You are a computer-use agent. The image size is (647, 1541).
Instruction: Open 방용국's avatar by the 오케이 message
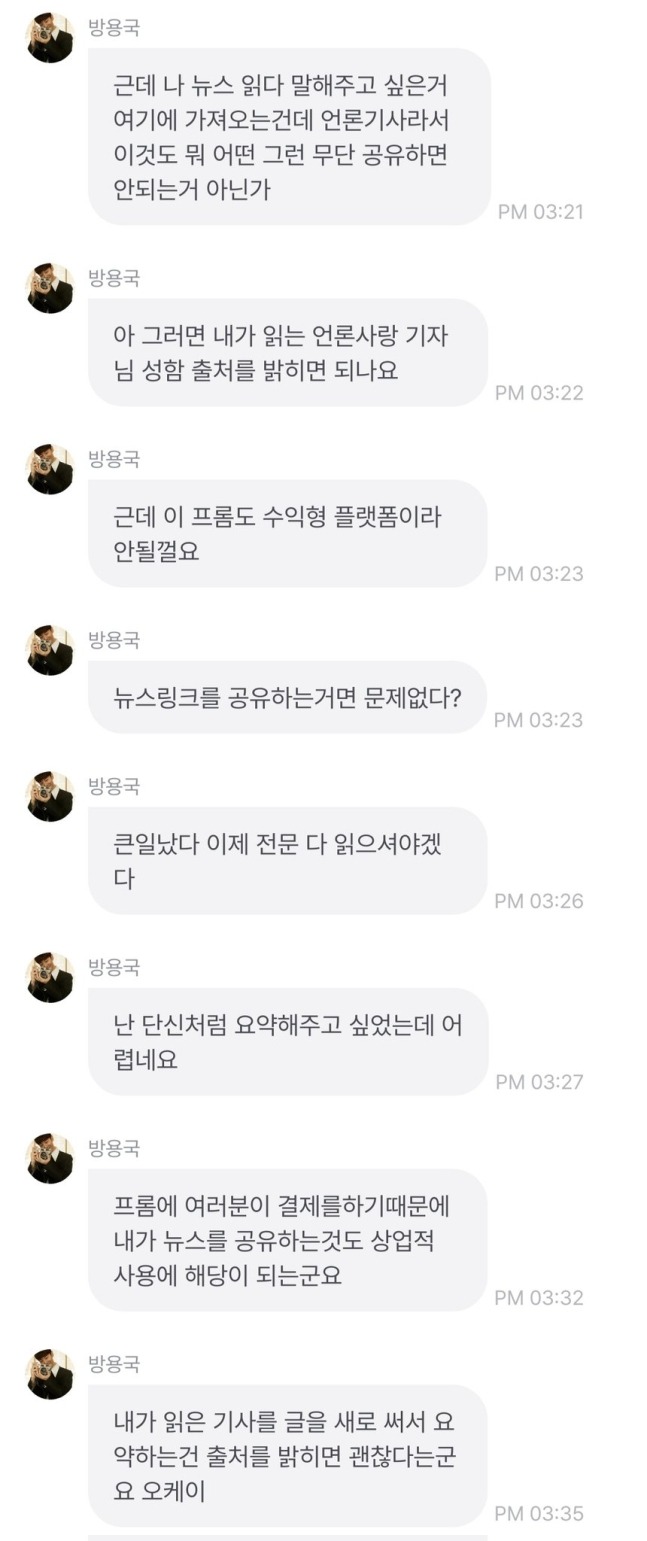(x=49, y=1374)
